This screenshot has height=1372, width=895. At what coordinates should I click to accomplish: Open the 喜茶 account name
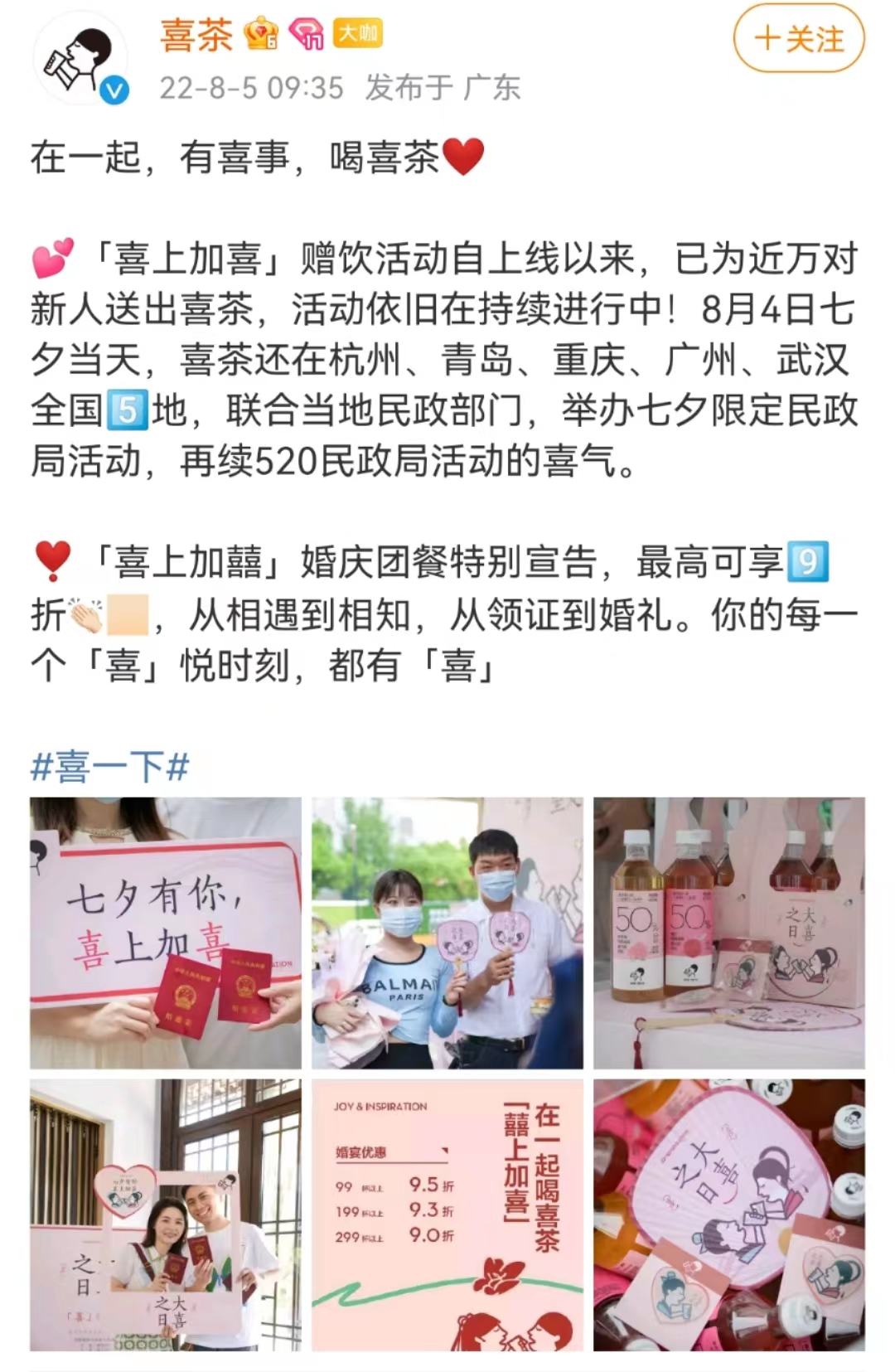coord(196,35)
